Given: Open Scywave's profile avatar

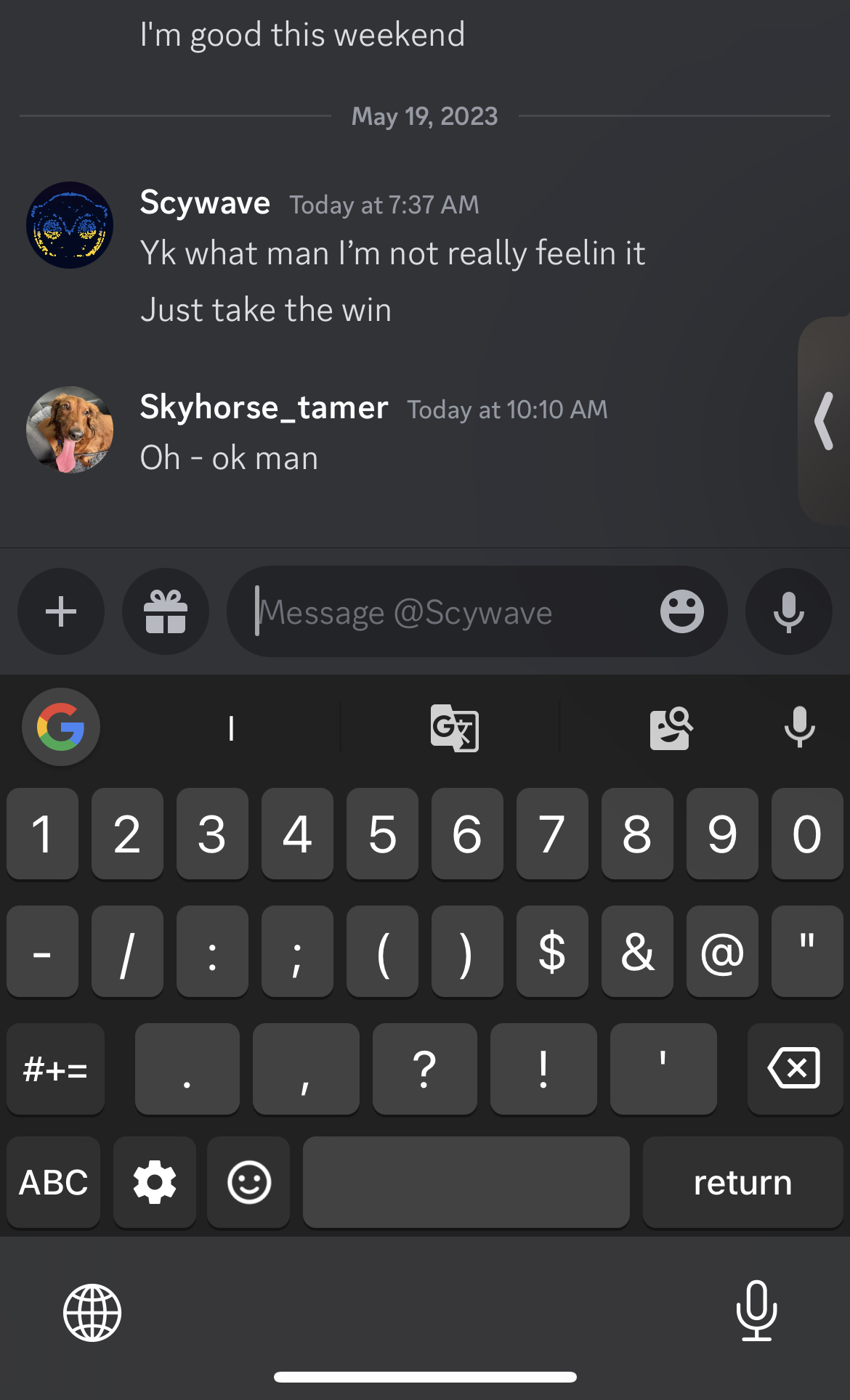Looking at the screenshot, I should pos(70,225).
